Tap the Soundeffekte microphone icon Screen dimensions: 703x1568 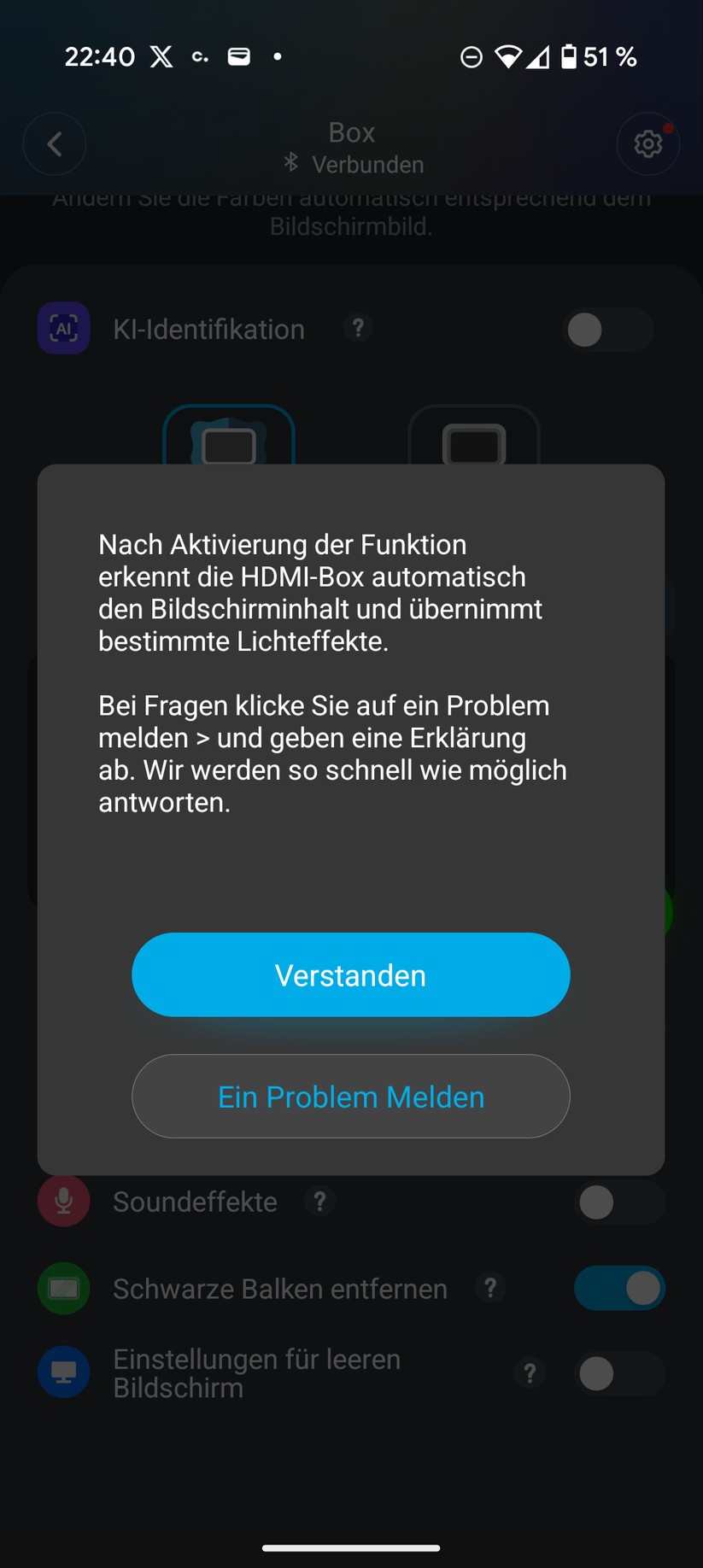point(63,1201)
